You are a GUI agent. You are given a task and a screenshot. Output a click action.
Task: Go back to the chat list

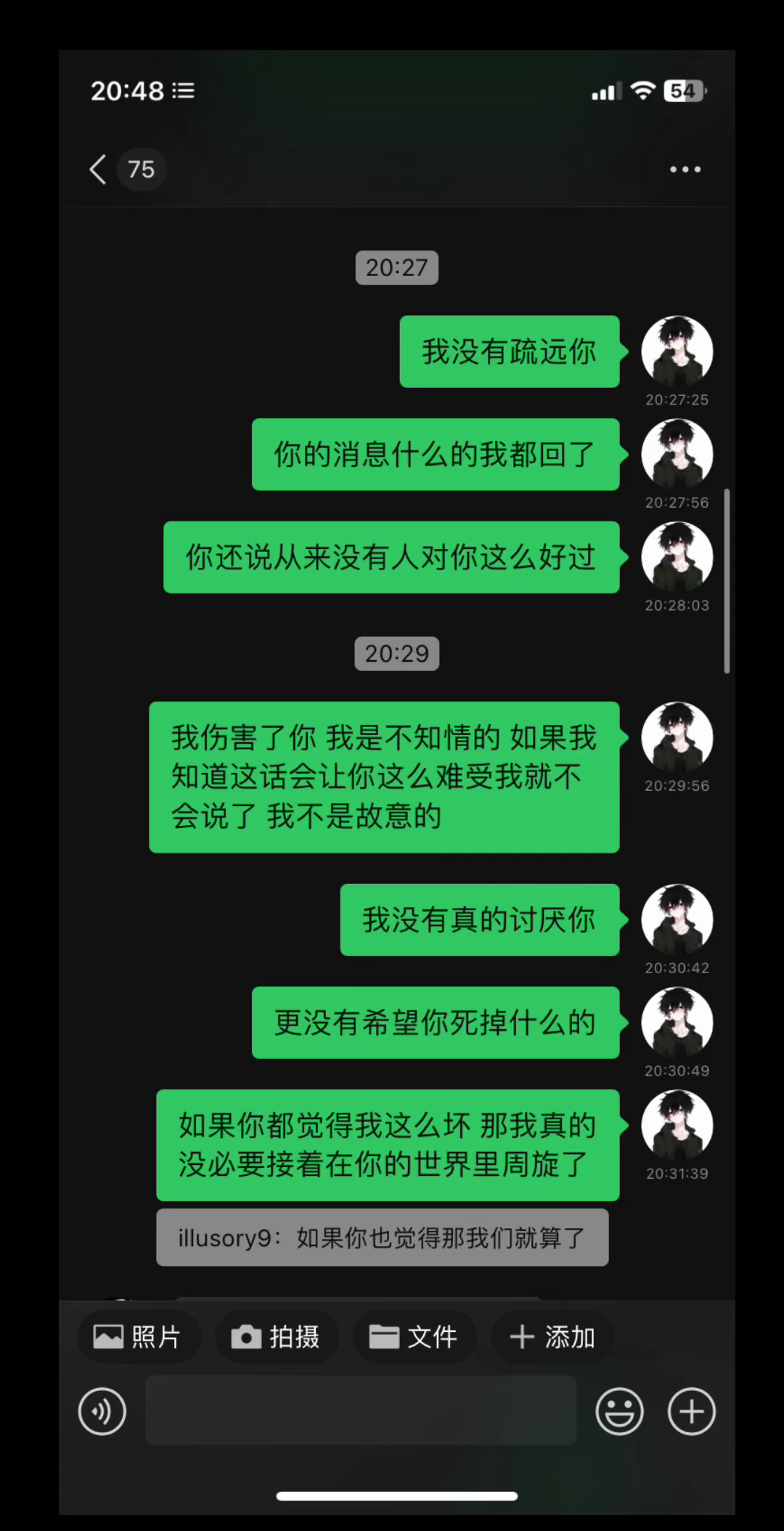pyautogui.click(x=99, y=169)
